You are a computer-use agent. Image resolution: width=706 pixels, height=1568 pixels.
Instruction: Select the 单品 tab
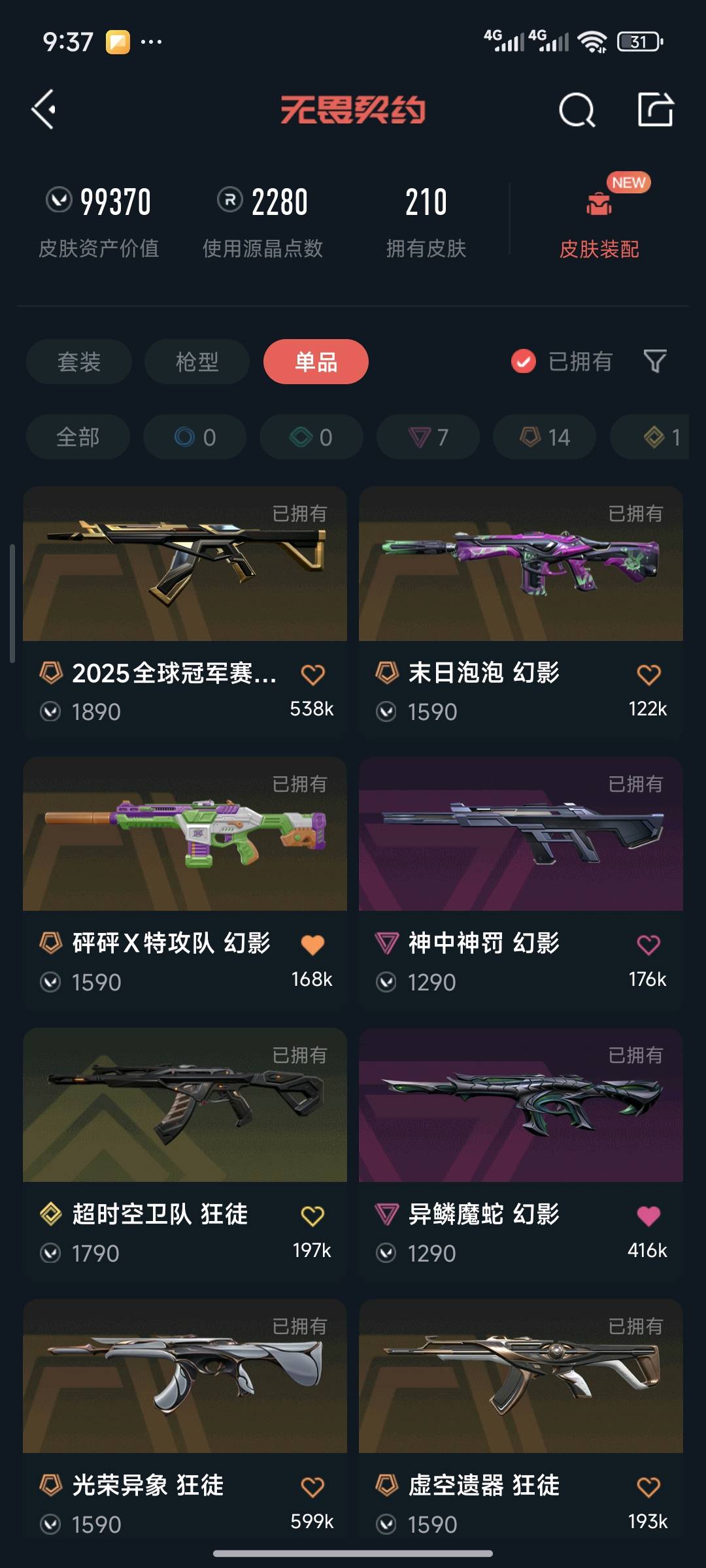316,361
